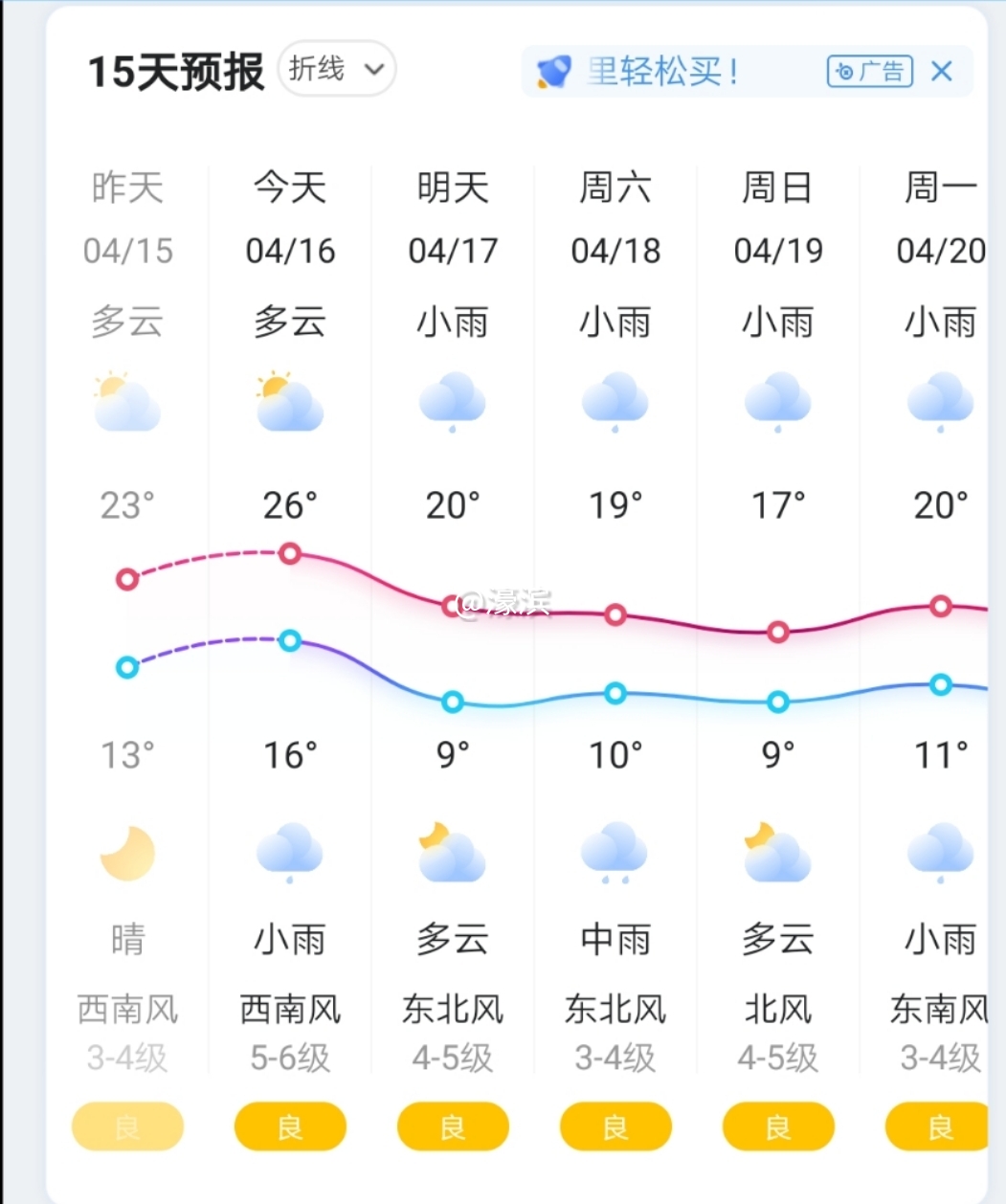Screen dimensions: 1006x1204
Task: Dismiss the ad with the X button
Action: click(941, 71)
